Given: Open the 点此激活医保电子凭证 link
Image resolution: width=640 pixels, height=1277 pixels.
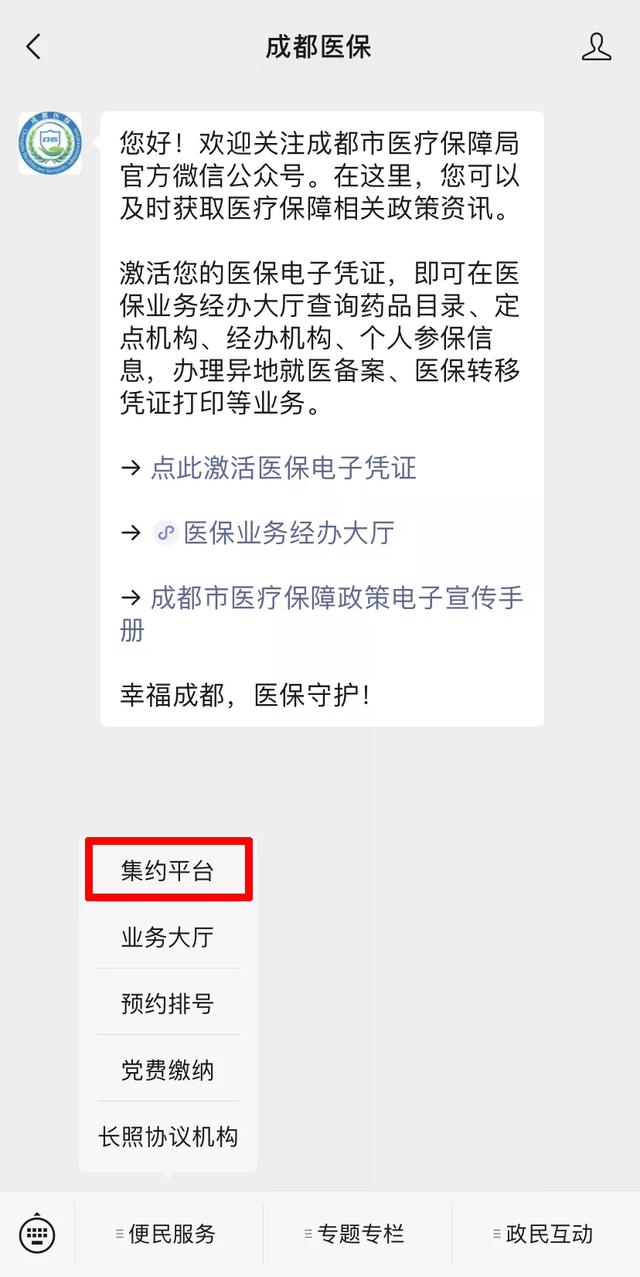Looking at the screenshot, I should (x=283, y=467).
